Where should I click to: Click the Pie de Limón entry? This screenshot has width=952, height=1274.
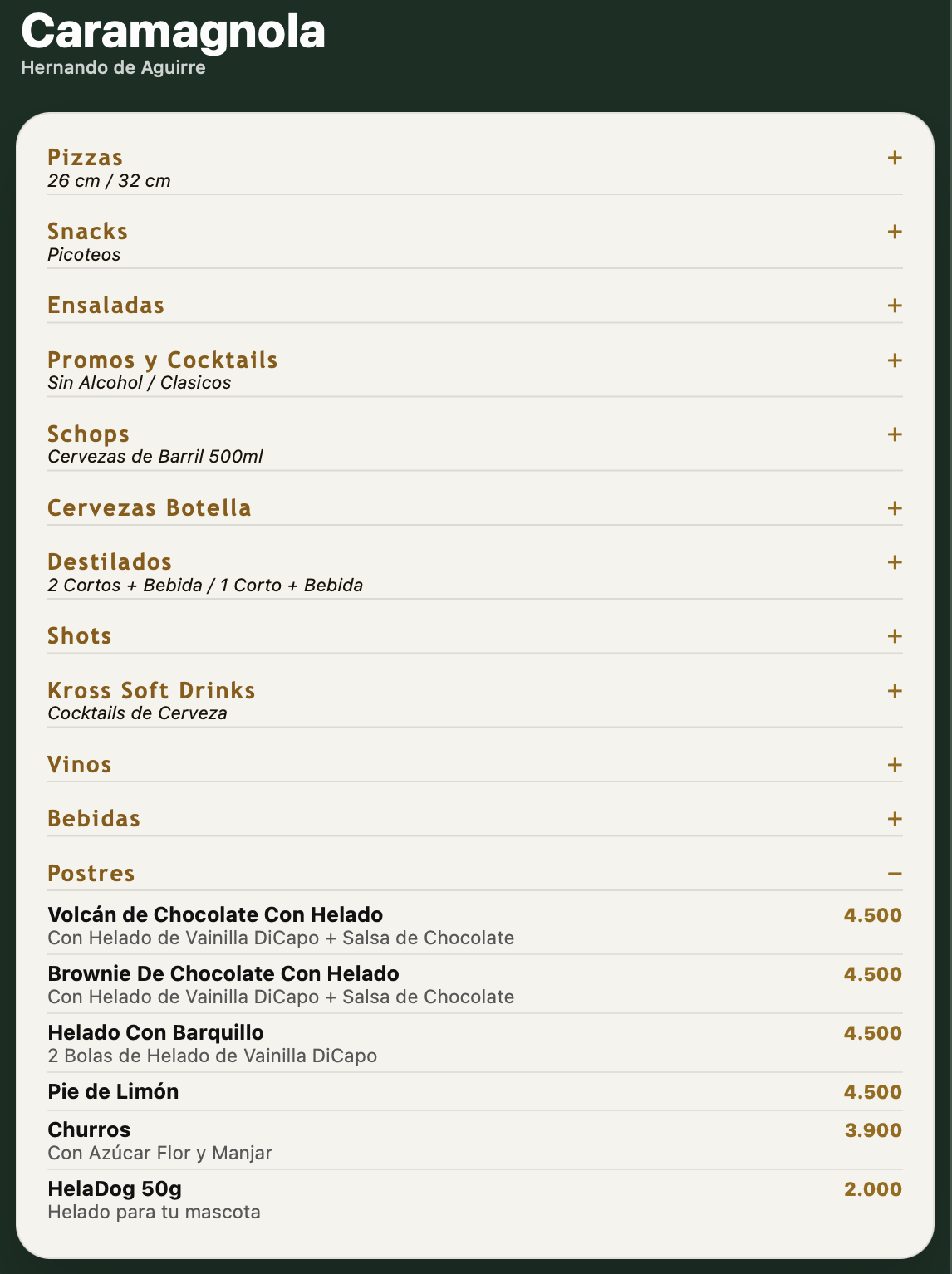point(113,1092)
